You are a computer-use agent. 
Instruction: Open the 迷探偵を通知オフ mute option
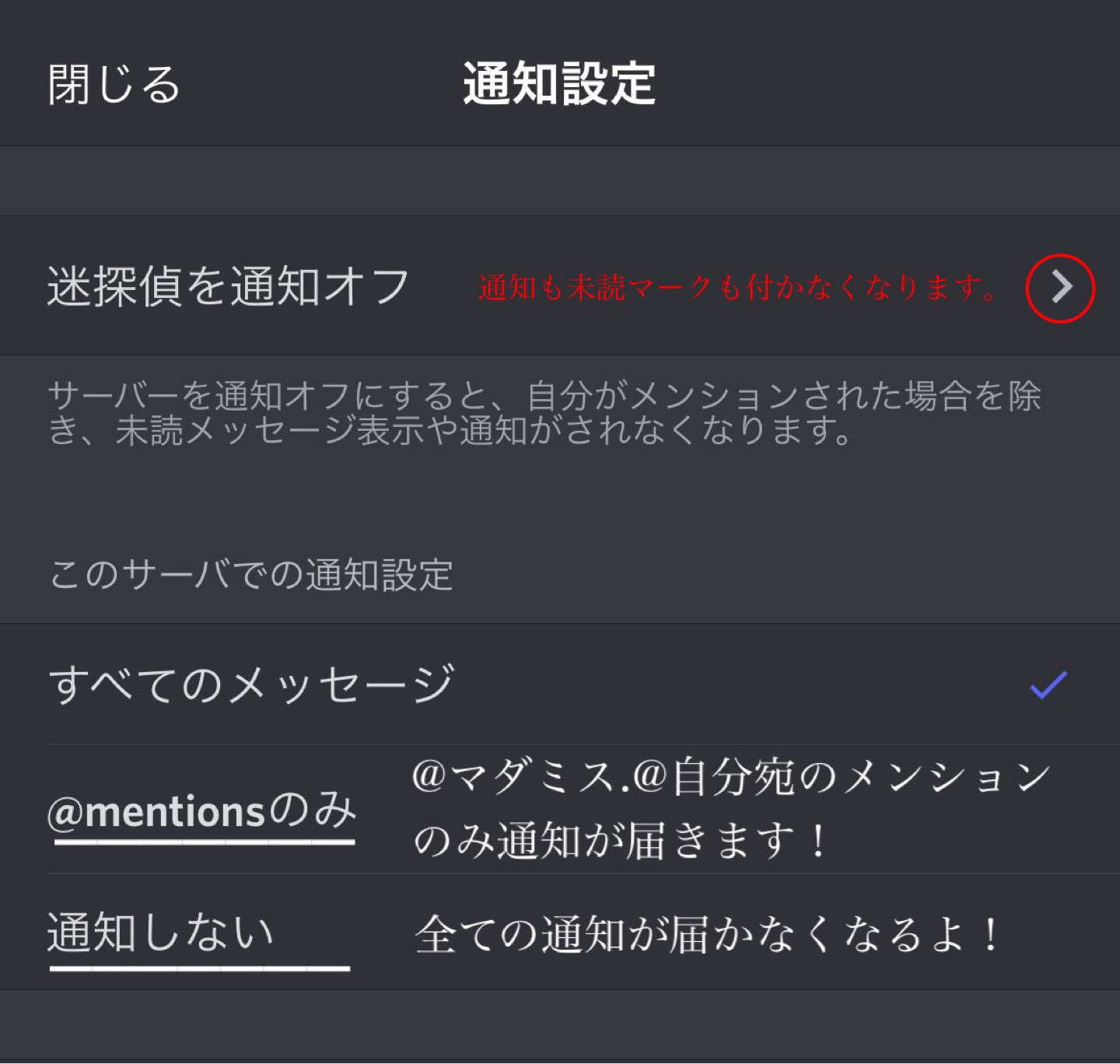point(229,286)
